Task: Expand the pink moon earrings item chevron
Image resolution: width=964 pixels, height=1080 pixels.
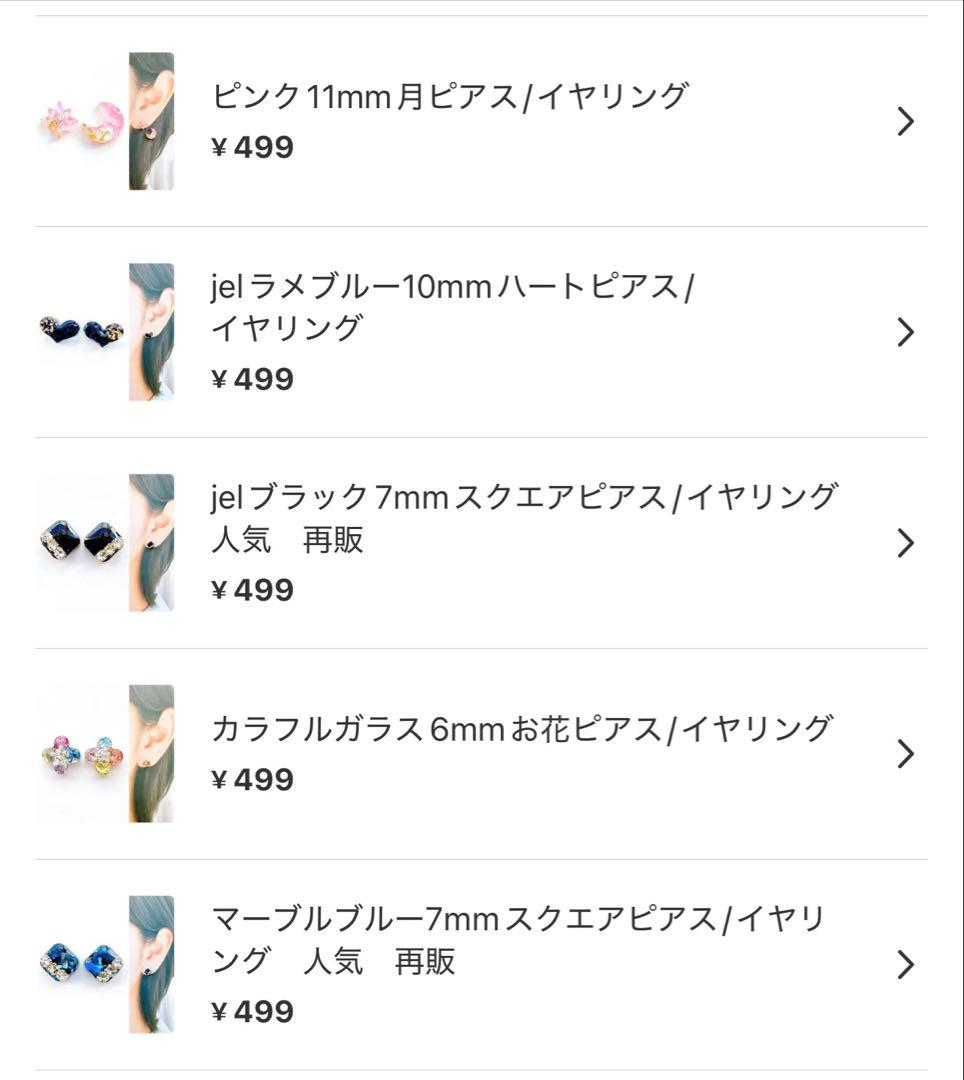Action: [x=905, y=120]
